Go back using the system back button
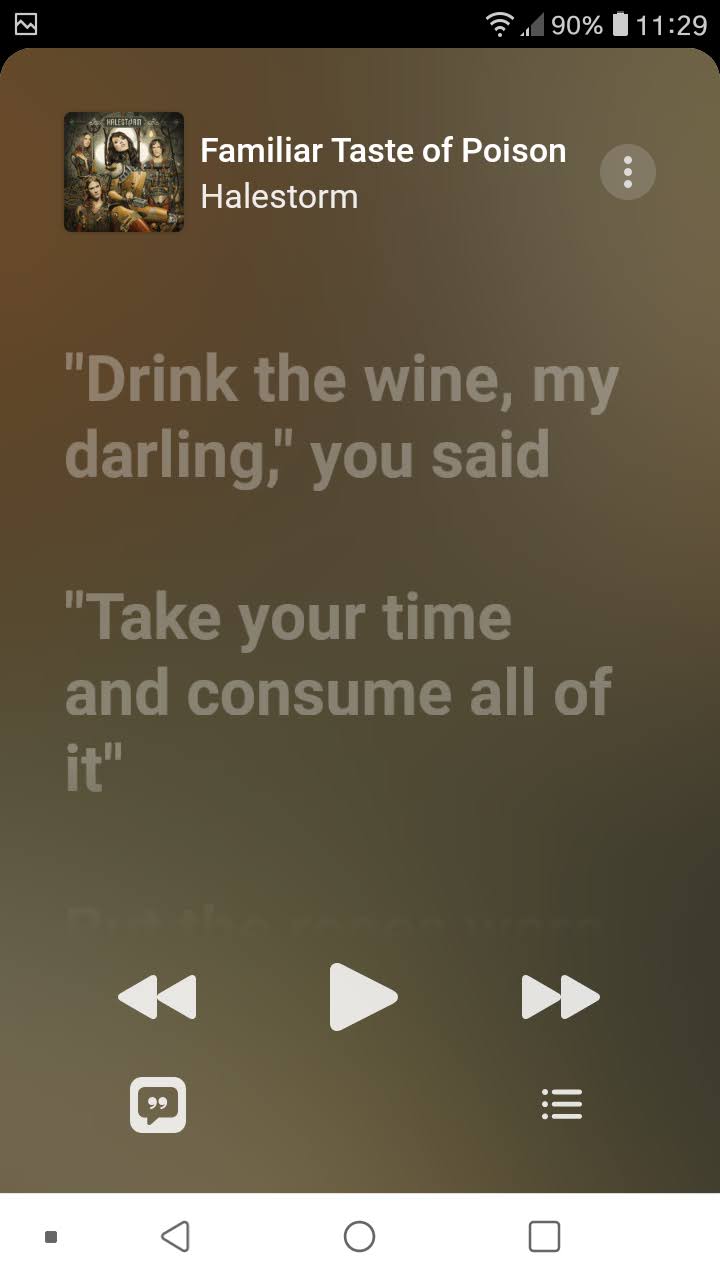The width and height of the screenshot is (720, 1280). point(175,1237)
